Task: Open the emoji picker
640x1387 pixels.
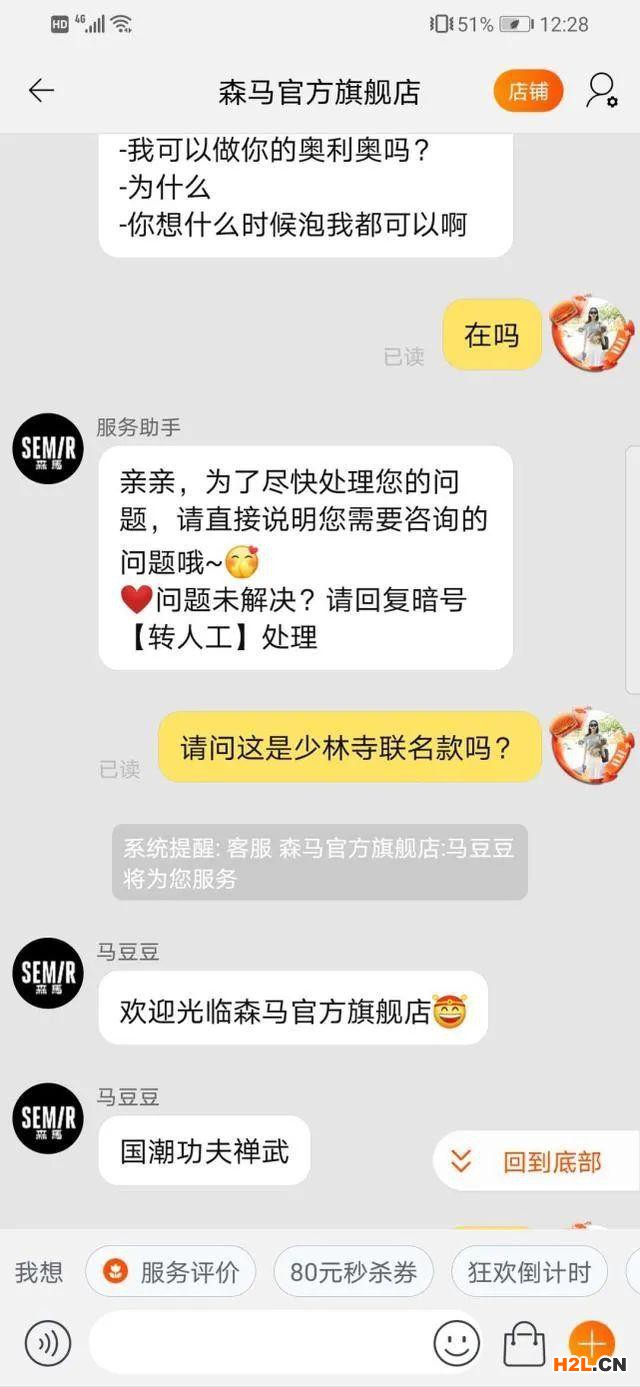Action: coord(457,1343)
